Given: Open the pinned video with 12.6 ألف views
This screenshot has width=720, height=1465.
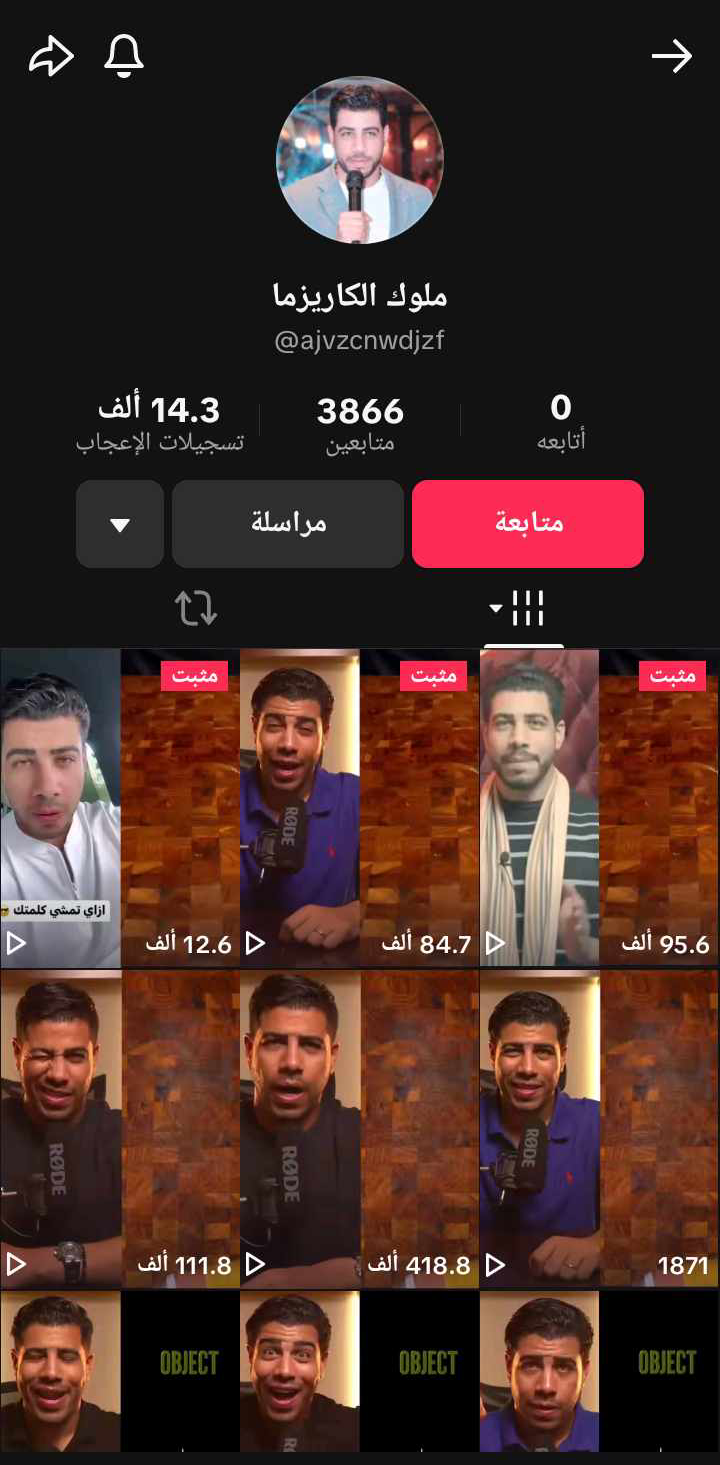Looking at the screenshot, I should point(120,808).
